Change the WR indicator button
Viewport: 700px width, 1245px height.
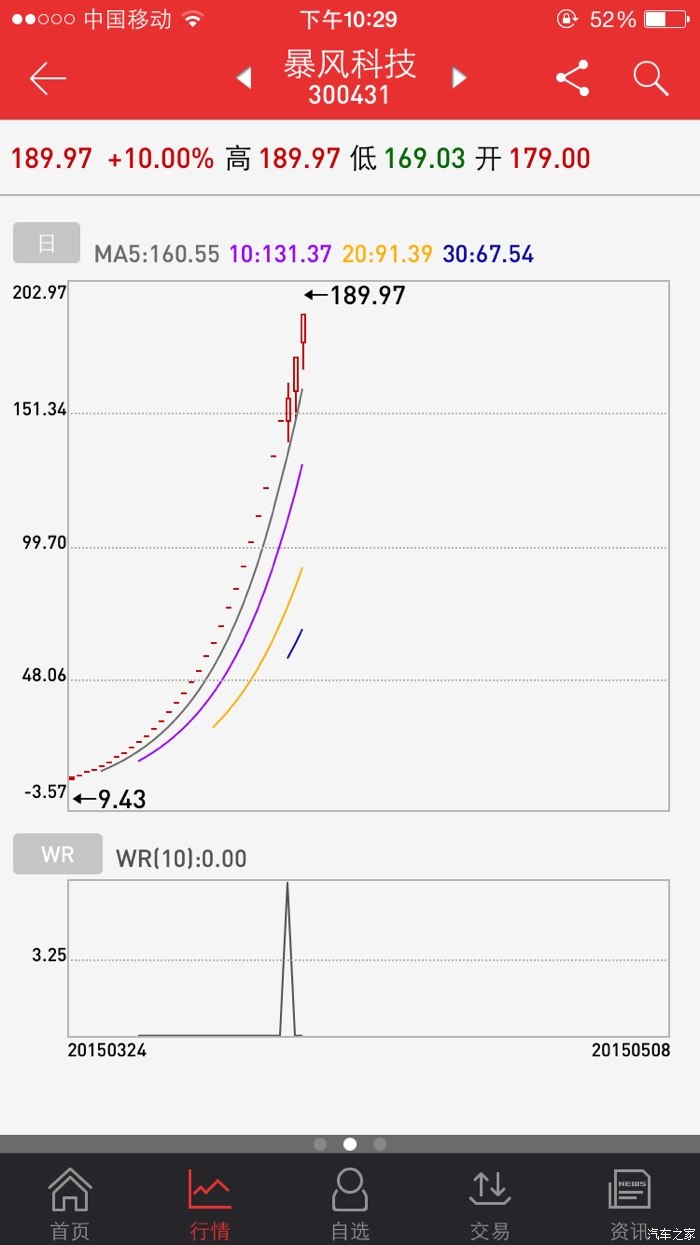pos(58,854)
